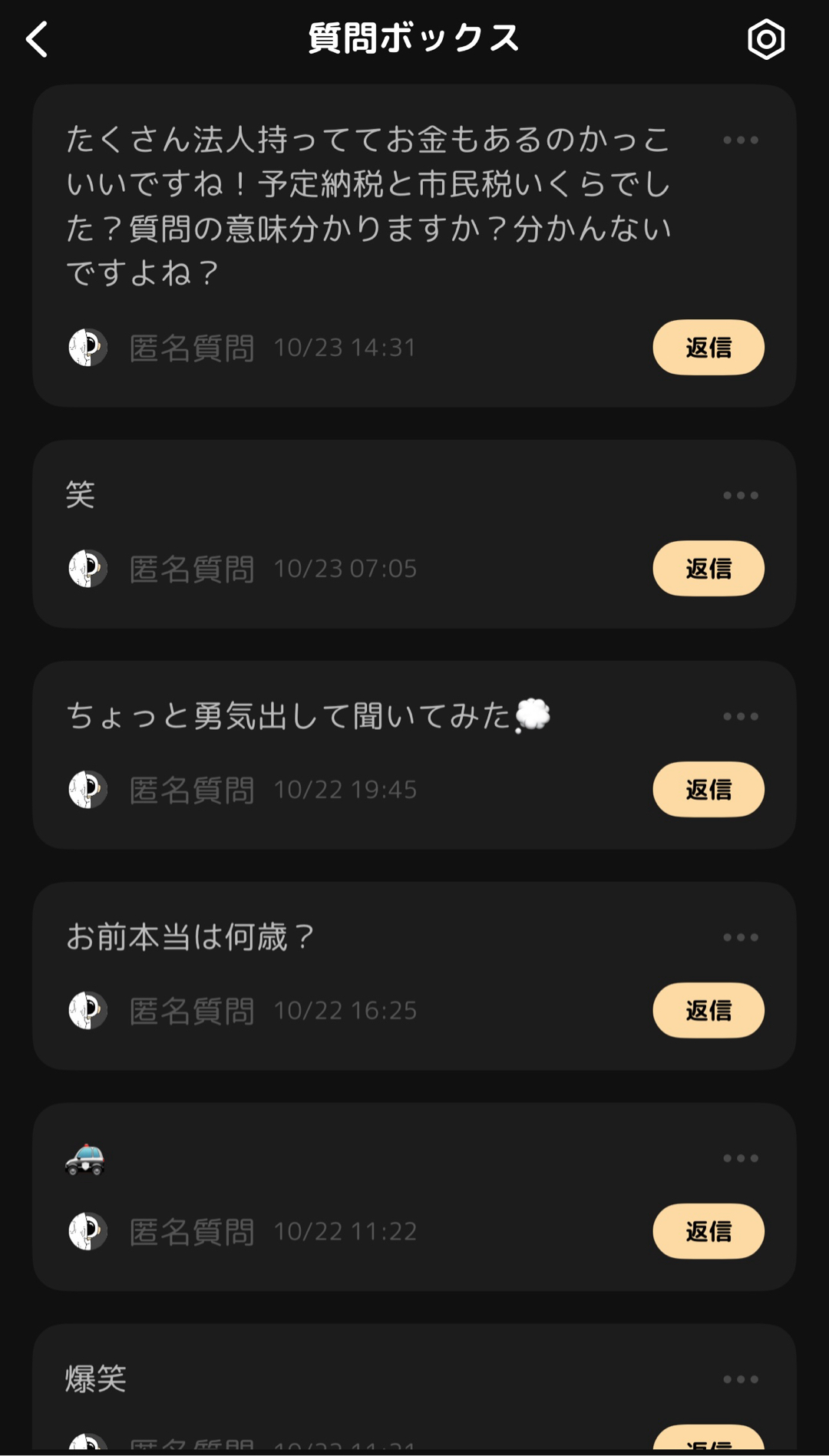Screen dimensions: 829x1456
Task: Open the settings hexagon icon
Action: 765,39
